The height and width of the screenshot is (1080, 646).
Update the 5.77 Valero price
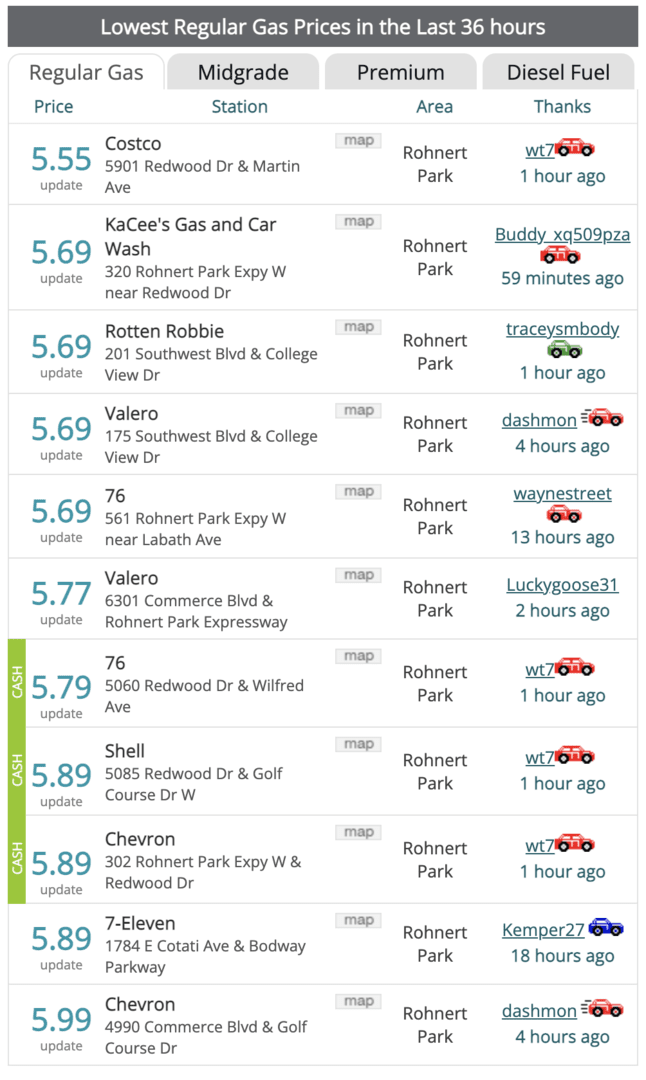click(x=61, y=620)
